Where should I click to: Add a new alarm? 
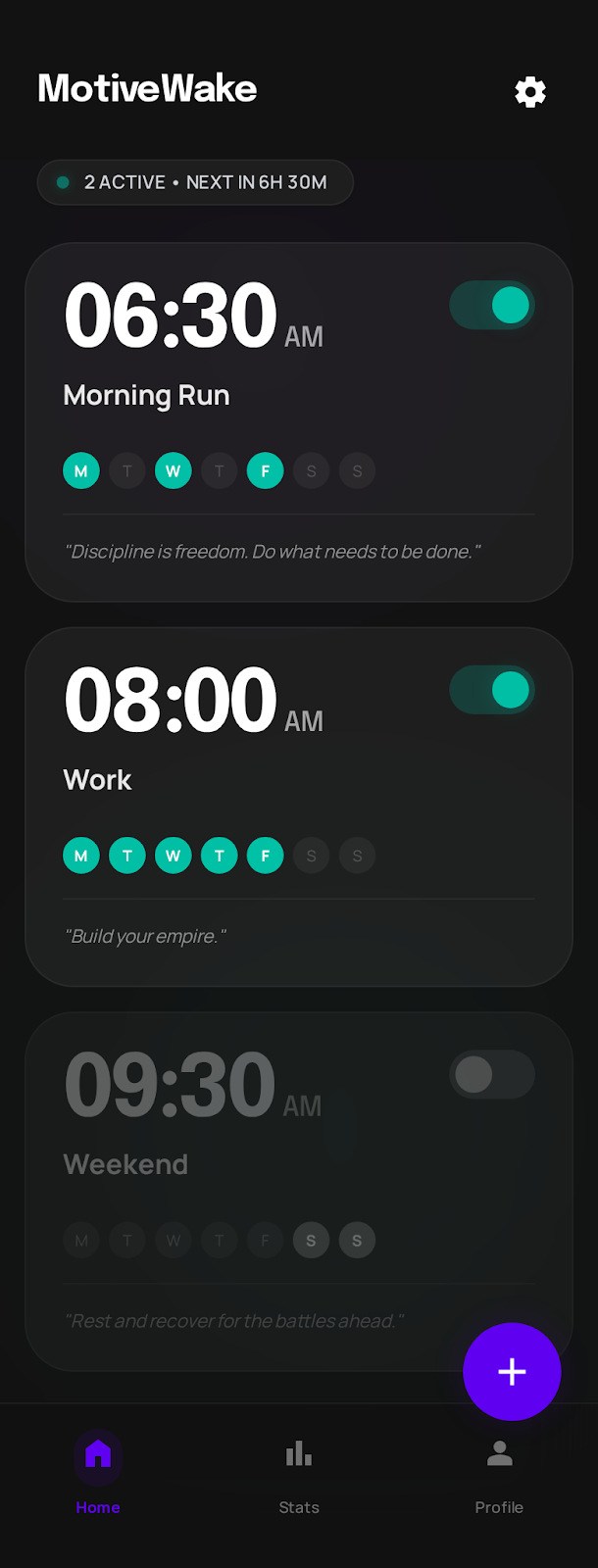512,1371
